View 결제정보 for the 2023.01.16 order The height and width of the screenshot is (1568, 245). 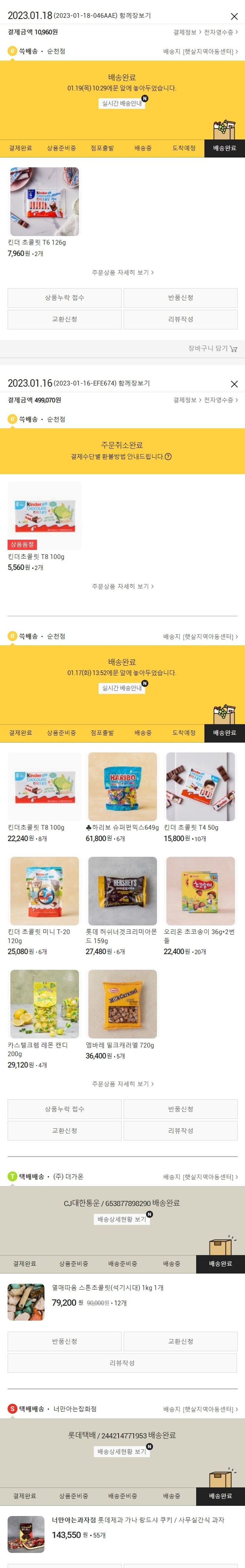coord(187,400)
